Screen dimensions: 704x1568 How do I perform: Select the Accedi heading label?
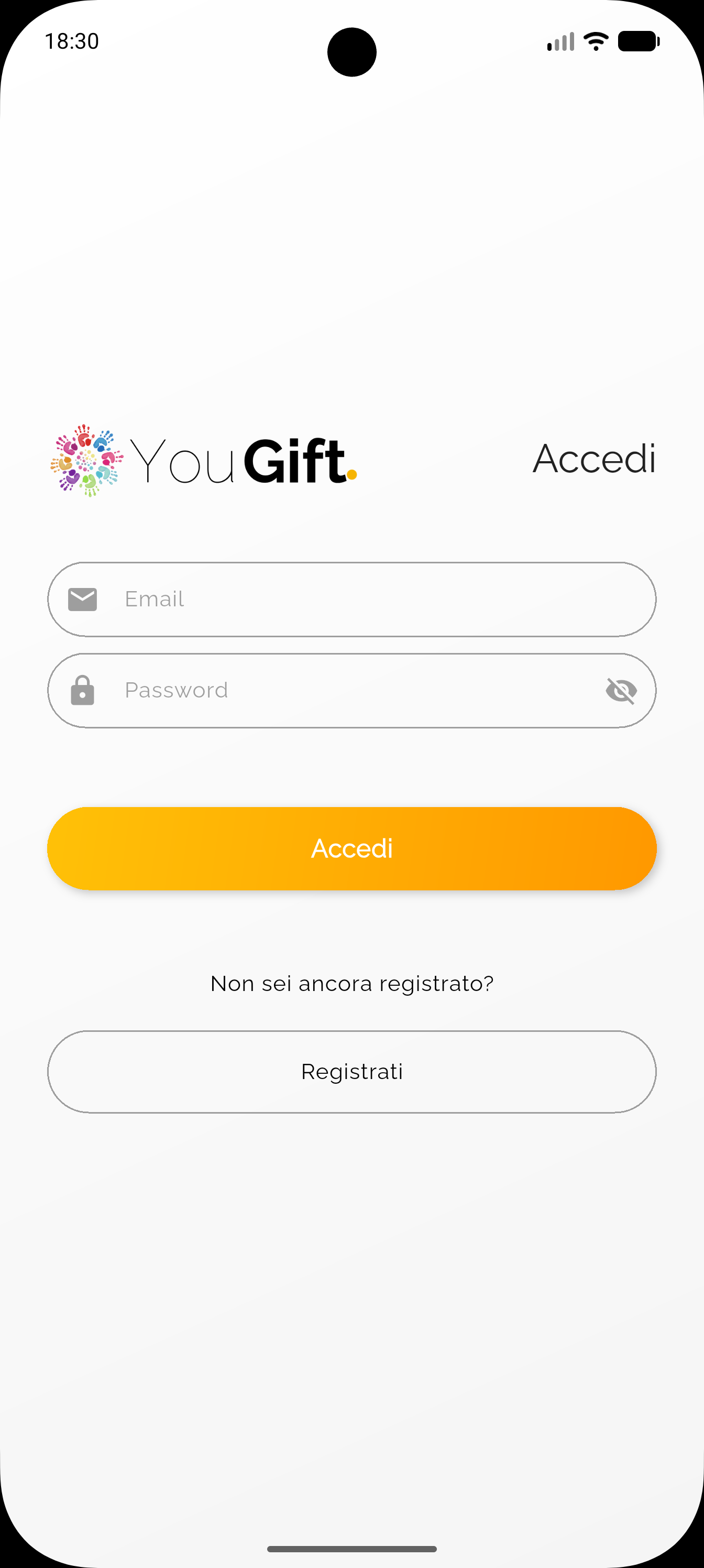click(596, 460)
